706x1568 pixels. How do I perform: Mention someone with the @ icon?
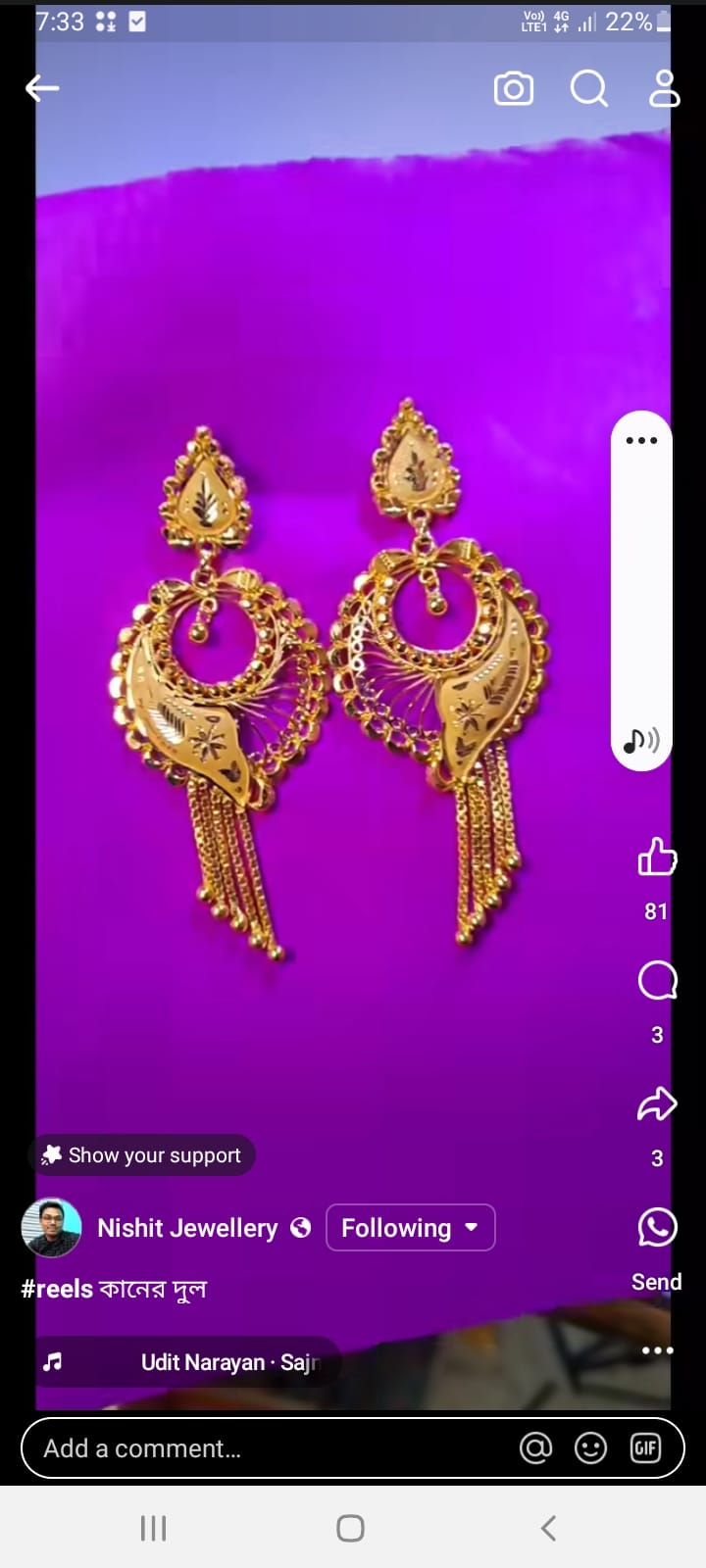click(x=535, y=1448)
